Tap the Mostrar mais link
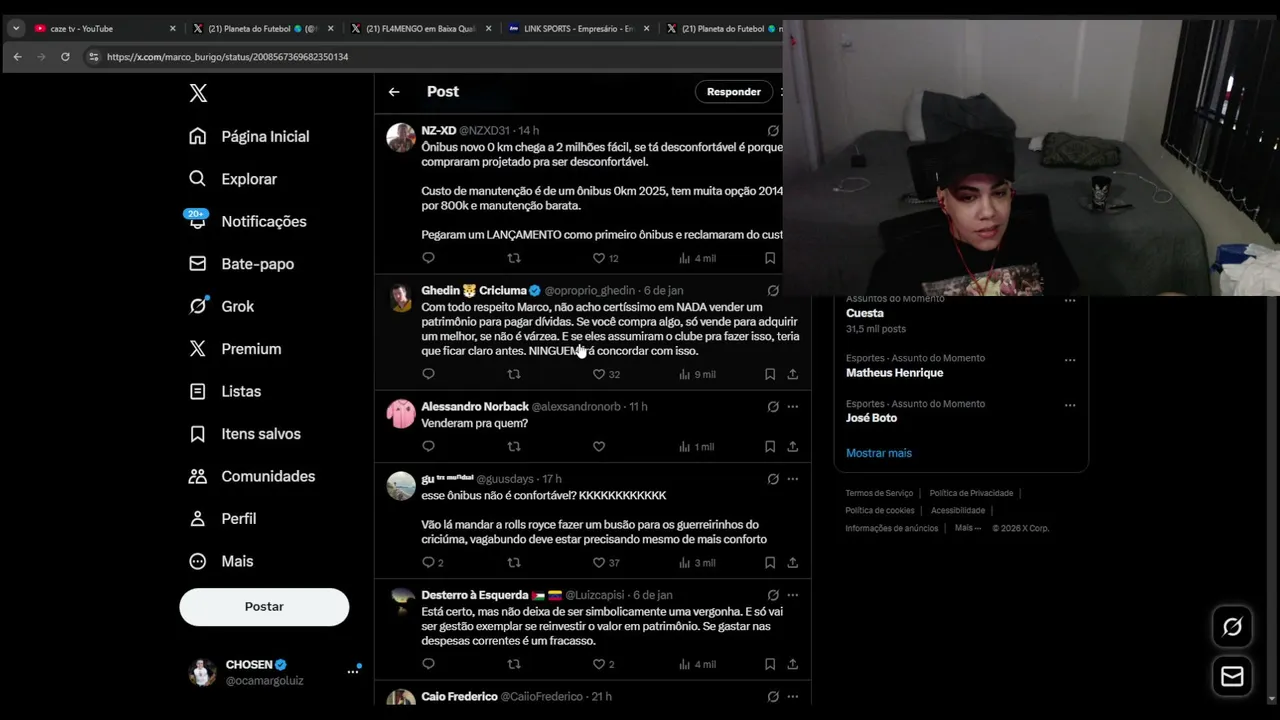This screenshot has width=1280, height=720. pyautogui.click(x=878, y=453)
